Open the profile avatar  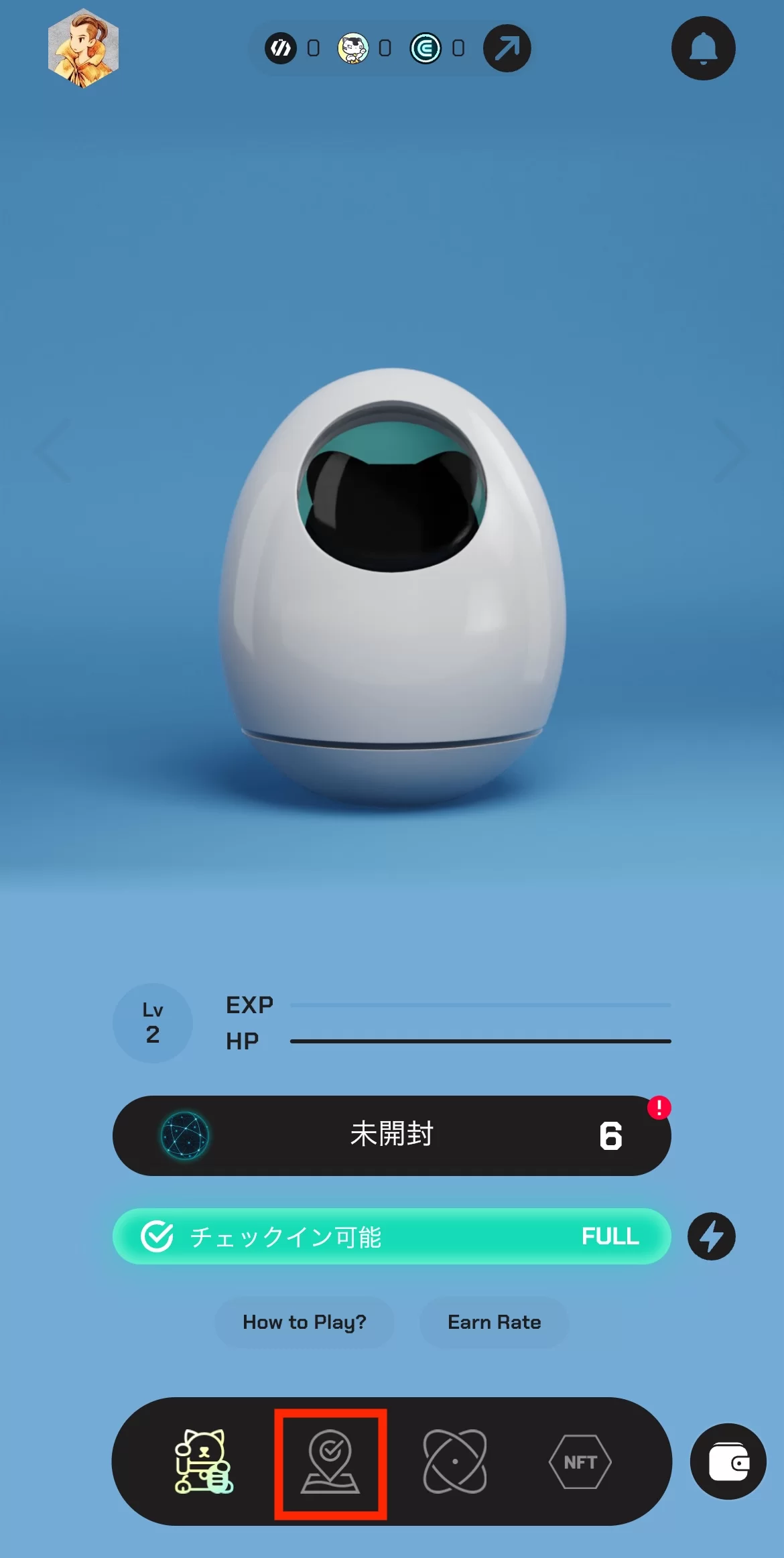tap(83, 48)
